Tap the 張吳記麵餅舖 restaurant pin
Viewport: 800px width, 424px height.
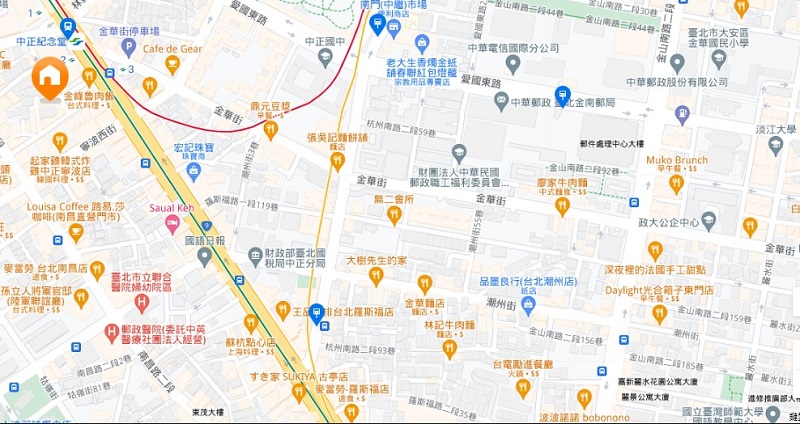338,158
